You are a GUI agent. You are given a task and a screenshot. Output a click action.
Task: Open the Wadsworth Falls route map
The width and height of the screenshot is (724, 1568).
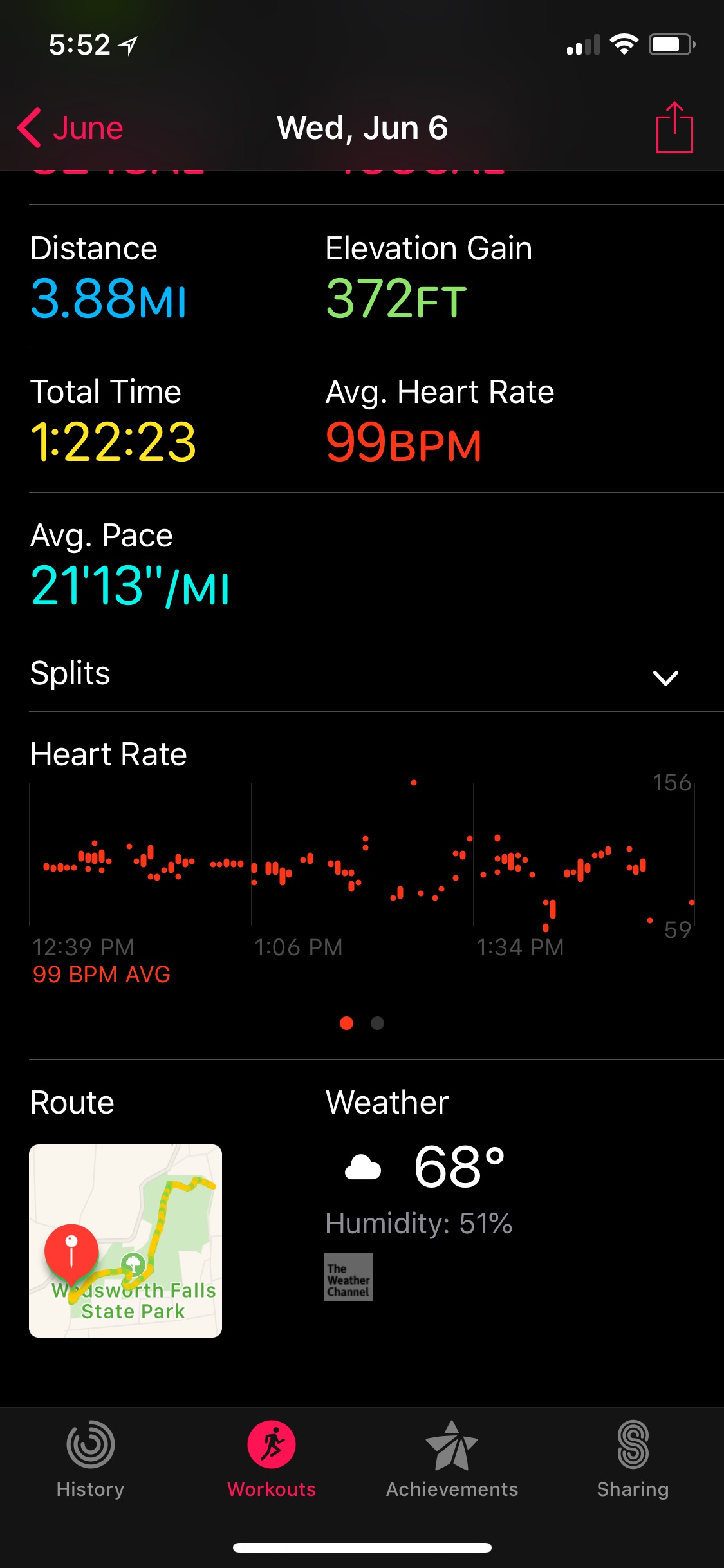125,1240
